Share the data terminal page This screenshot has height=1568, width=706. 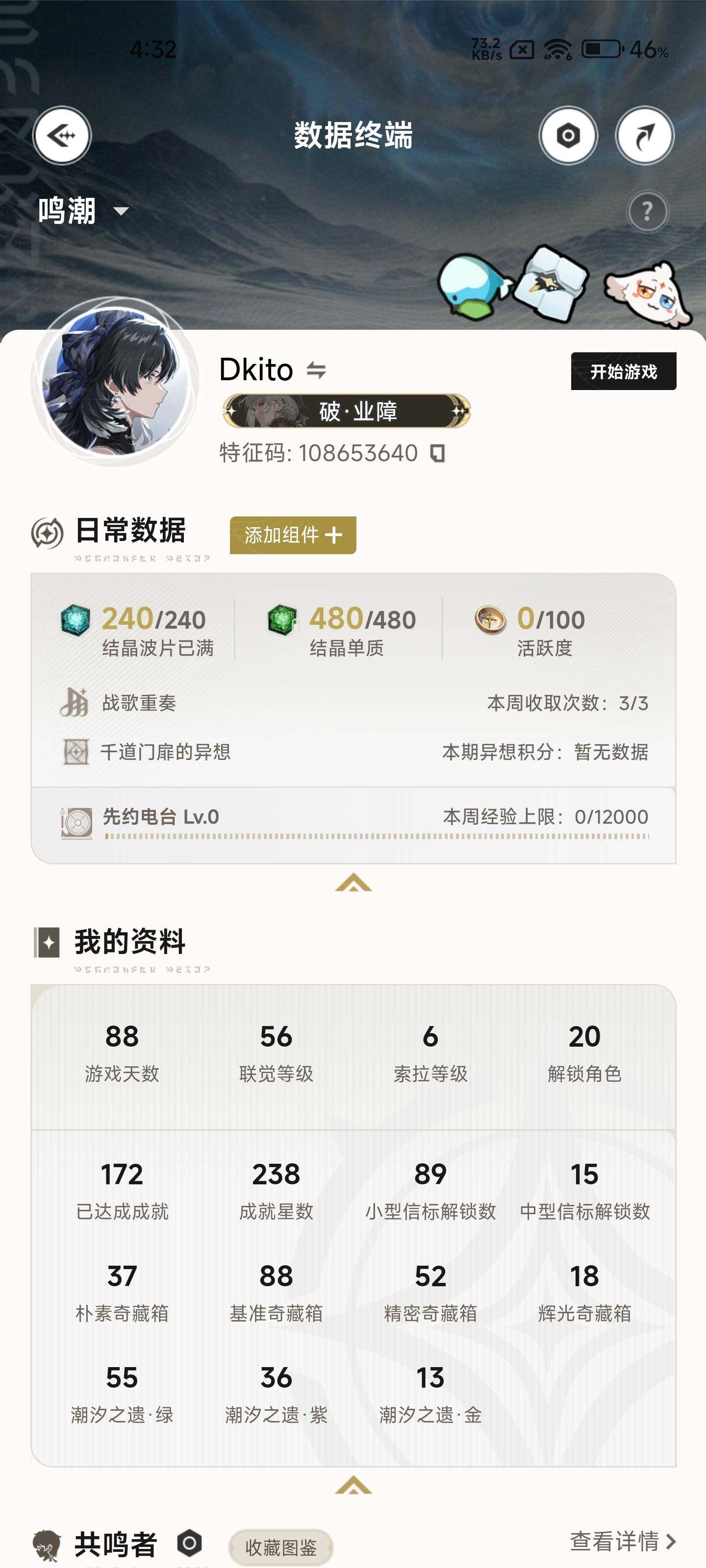pyautogui.click(x=645, y=135)
